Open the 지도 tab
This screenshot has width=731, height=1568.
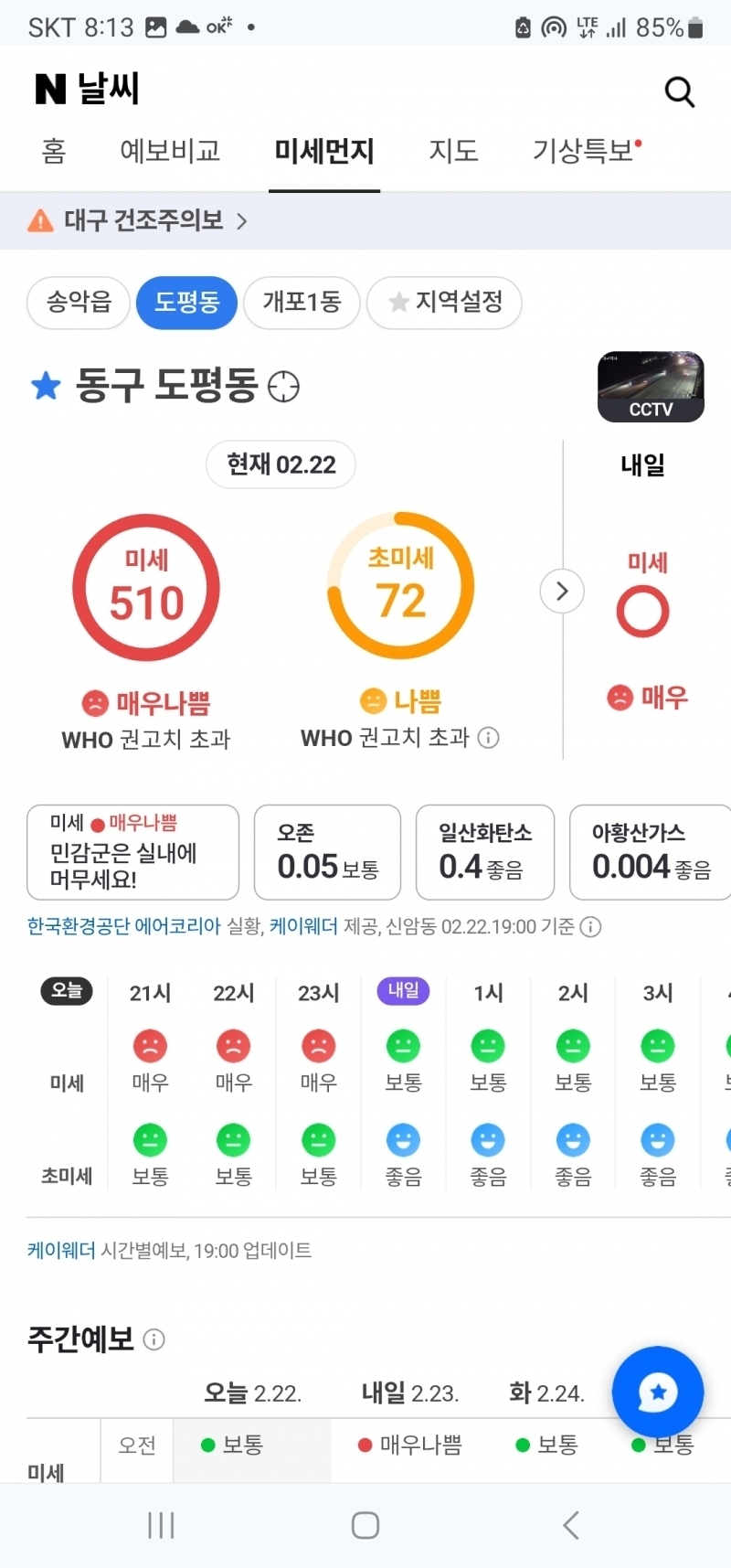coord(453,151)
